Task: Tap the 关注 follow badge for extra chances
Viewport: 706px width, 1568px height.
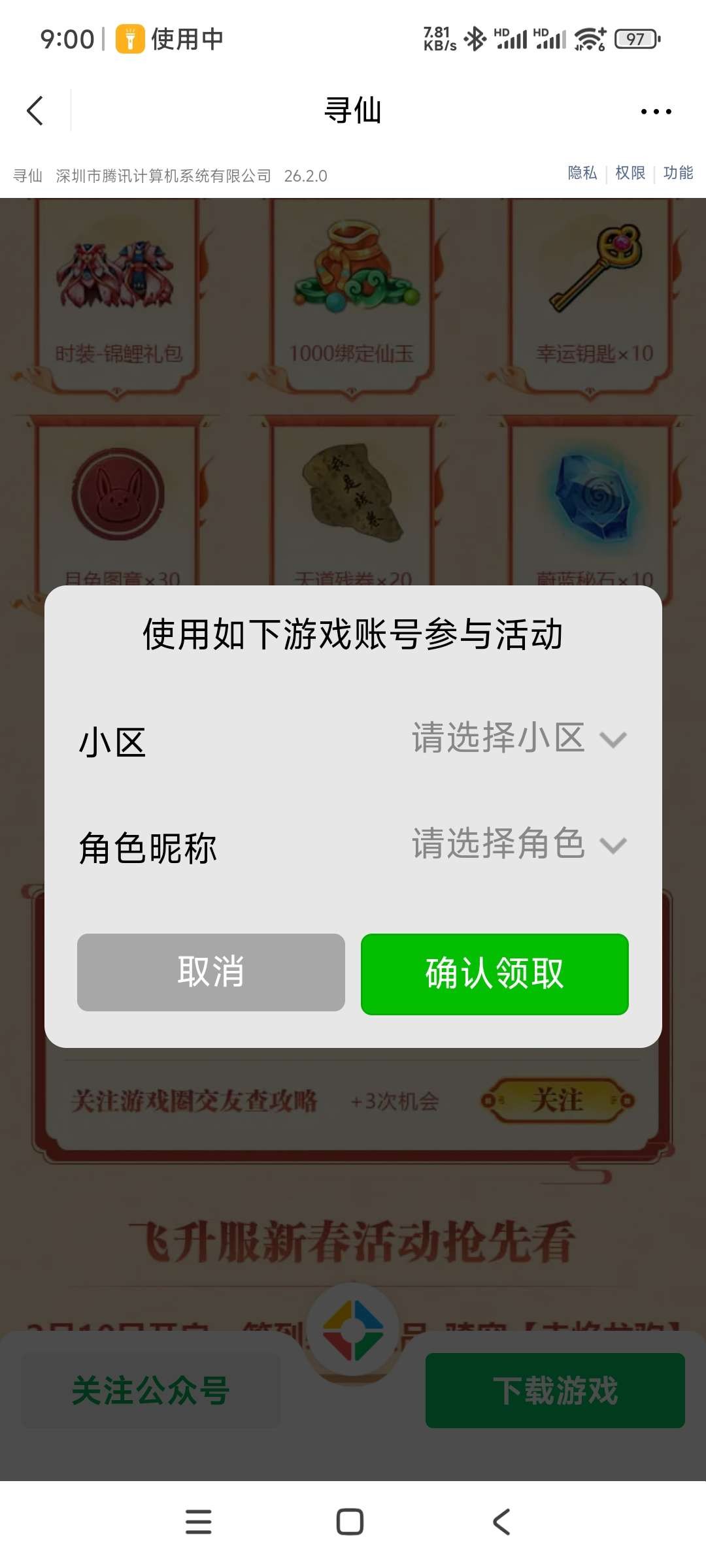Action: tap(560, 1100)
